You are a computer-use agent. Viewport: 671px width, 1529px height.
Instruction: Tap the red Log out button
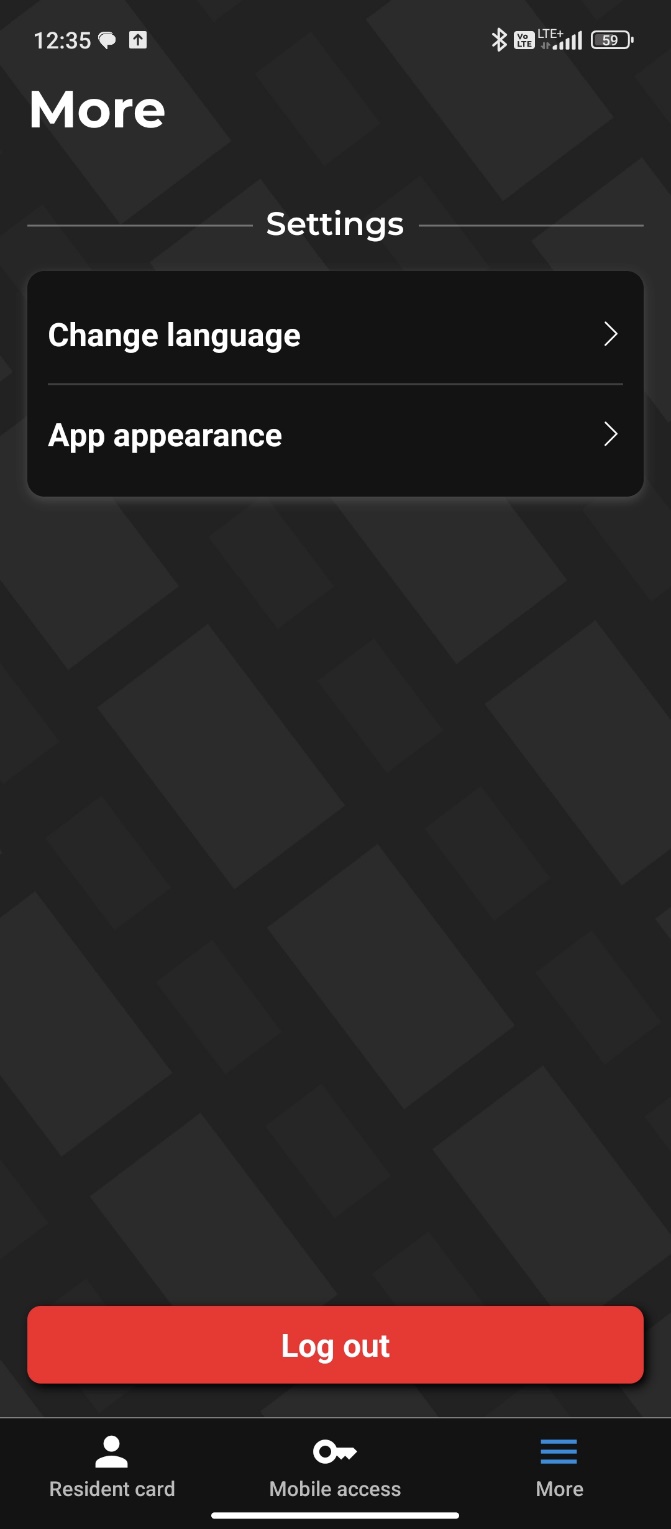pos(335,1345)
